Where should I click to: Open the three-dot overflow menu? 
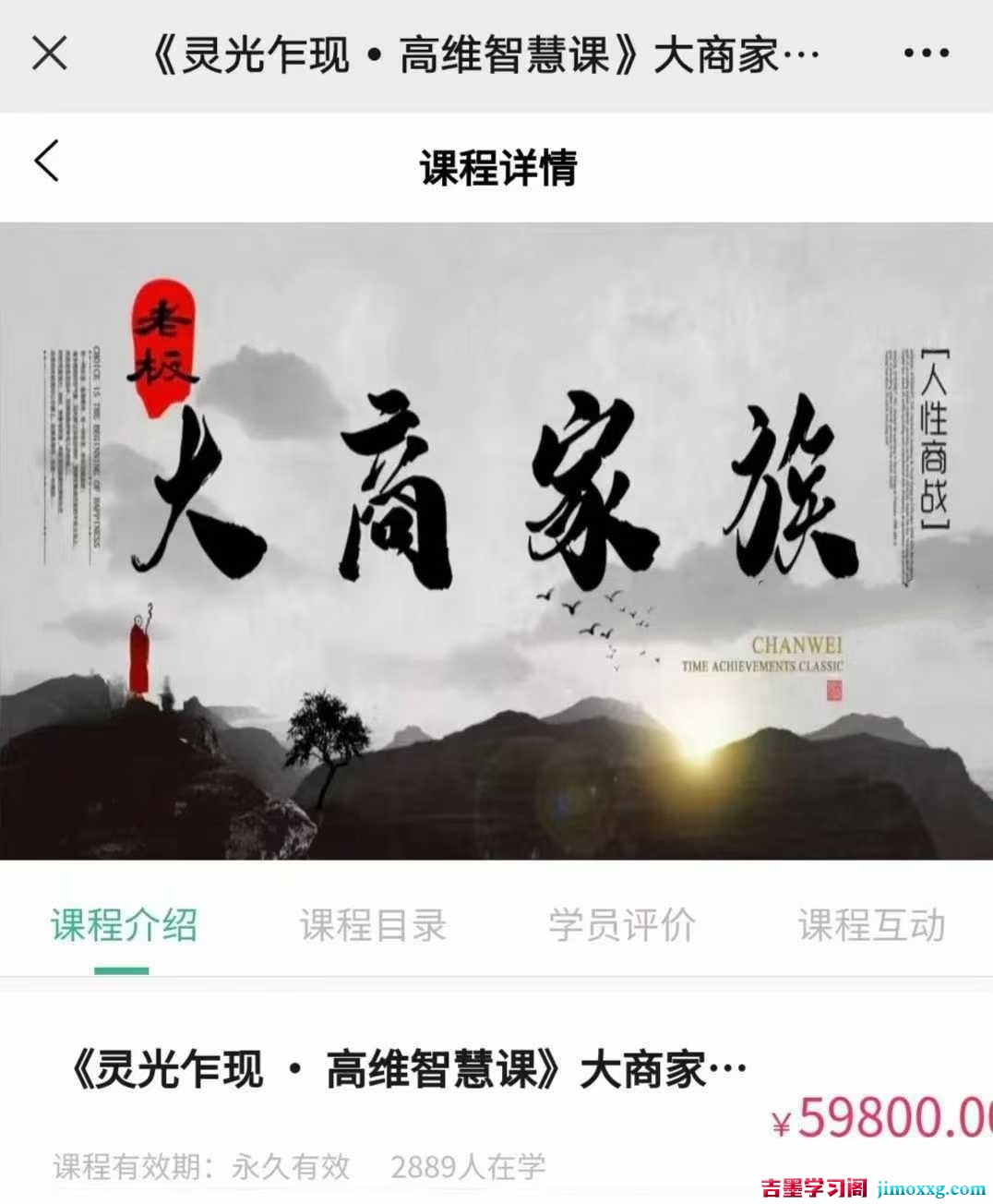(926, 54)
